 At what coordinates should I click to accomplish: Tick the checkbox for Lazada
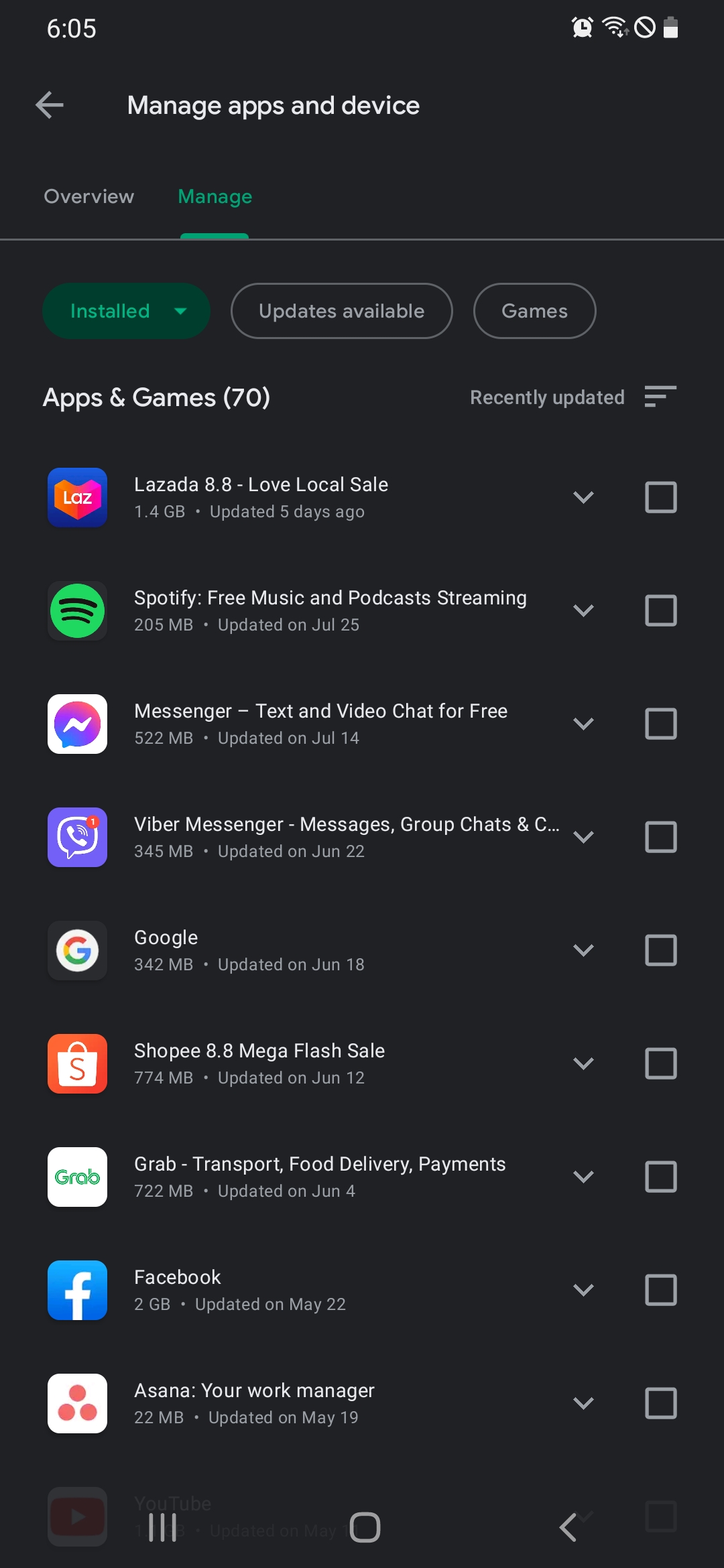point(660,497)
